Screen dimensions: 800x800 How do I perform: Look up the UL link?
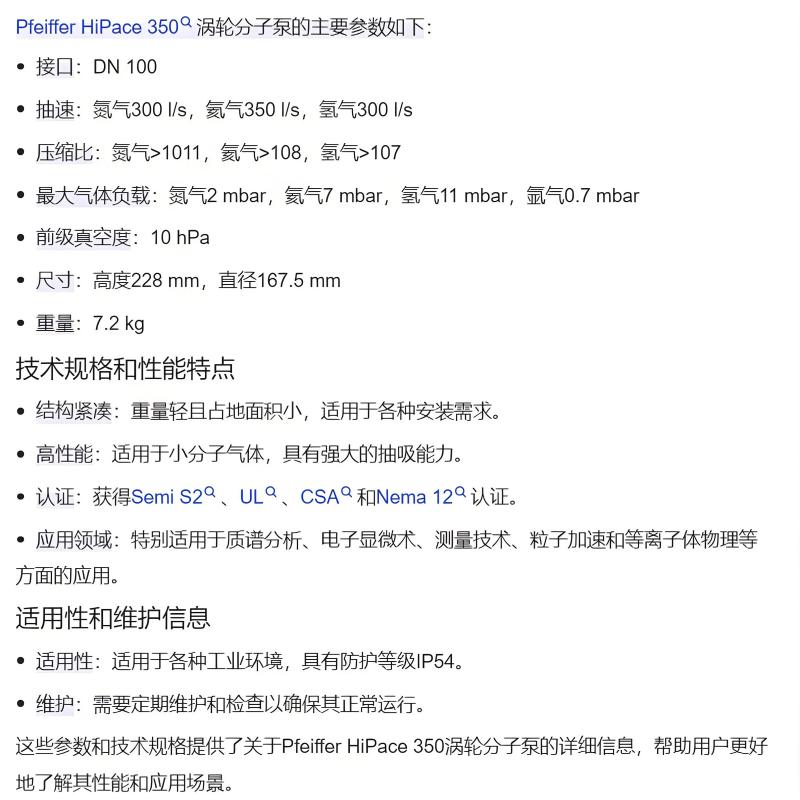258,496
